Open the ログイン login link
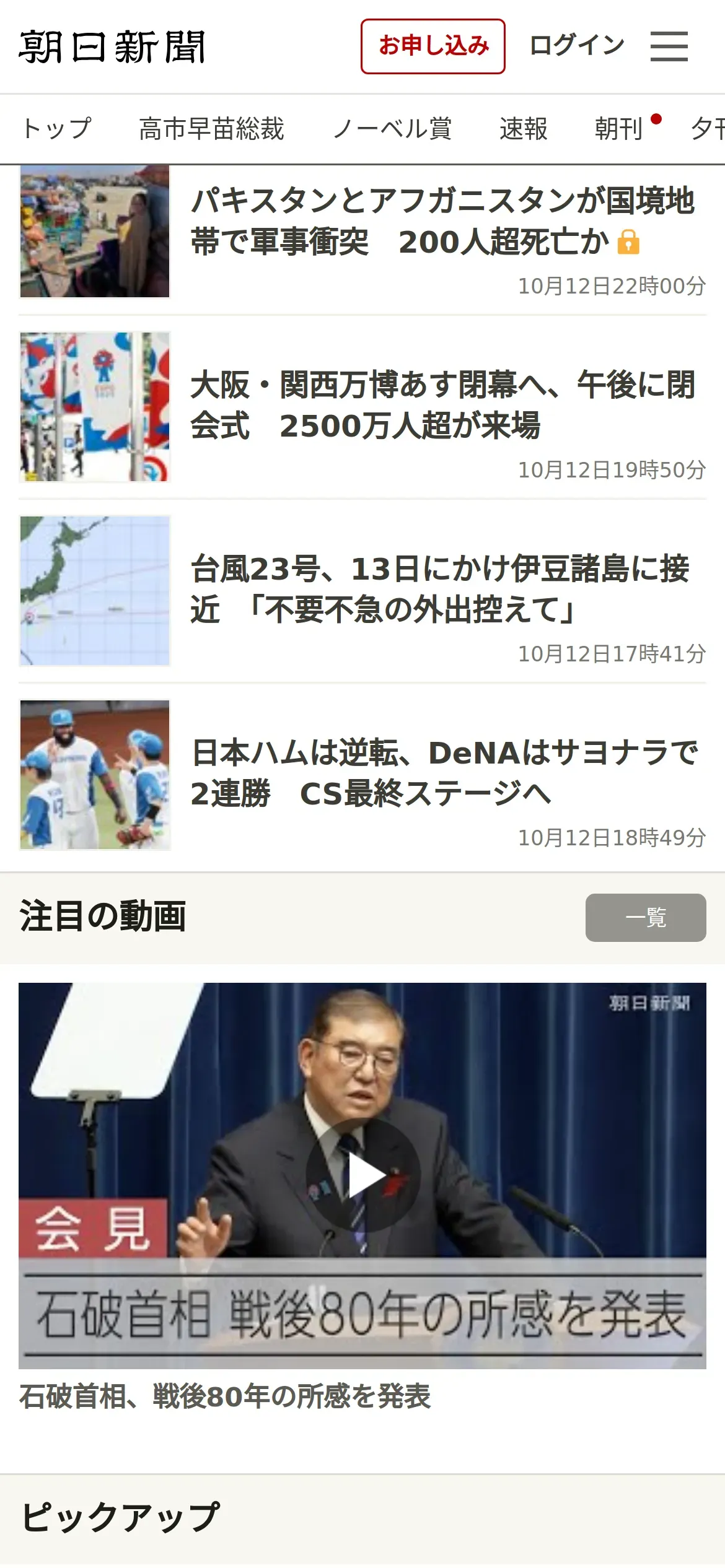Viewport: 725px width, 1568px height. coord(577,46)
